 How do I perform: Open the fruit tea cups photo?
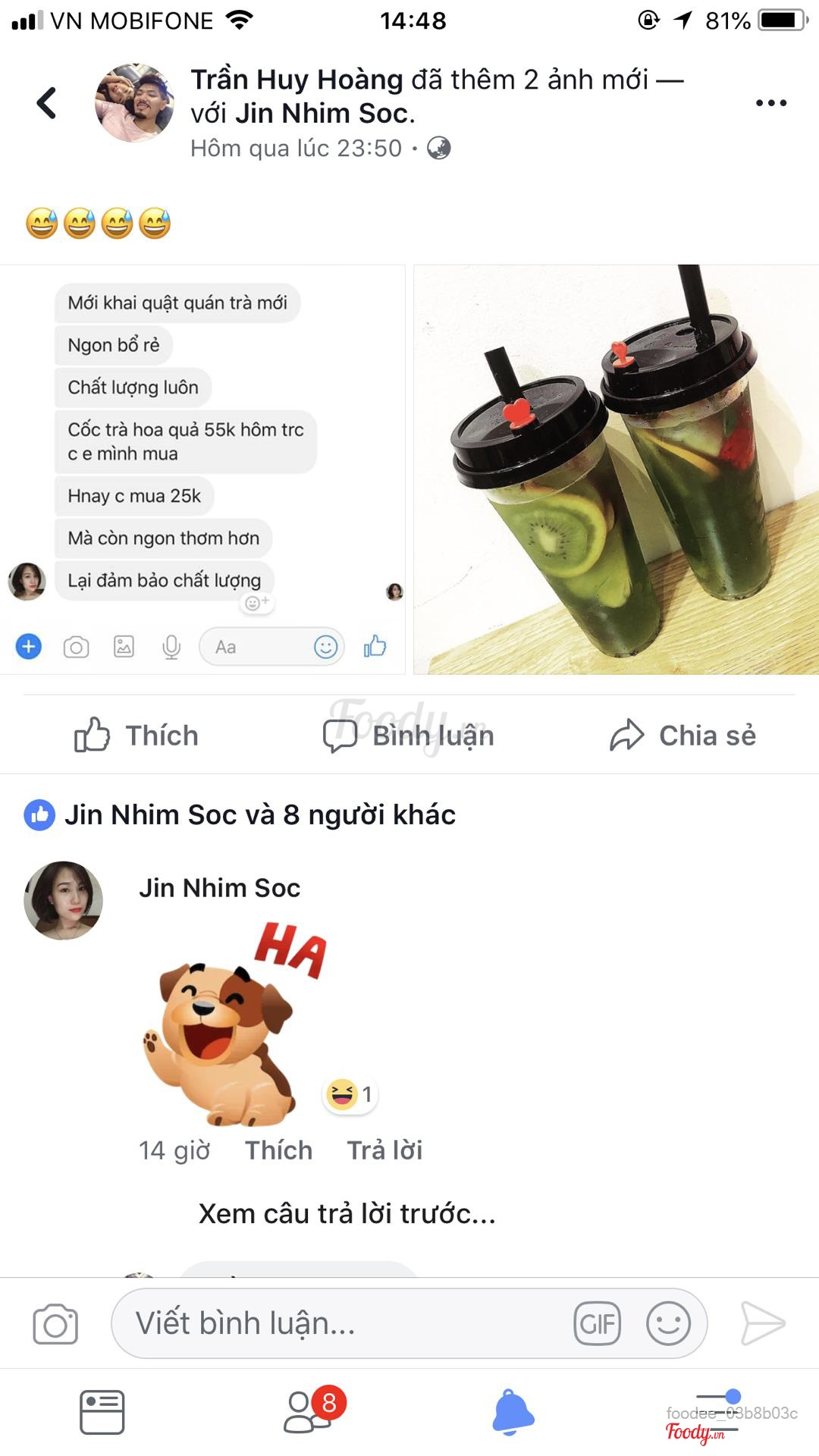[x=616, y=469]
